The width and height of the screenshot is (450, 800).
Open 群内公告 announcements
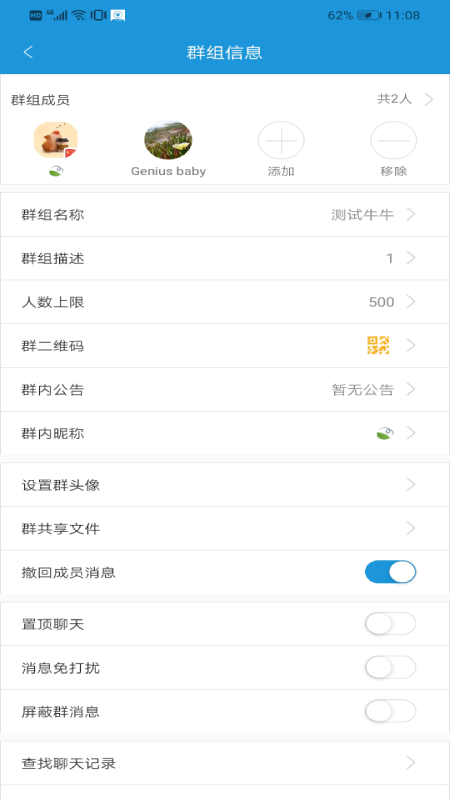(225, 390)
